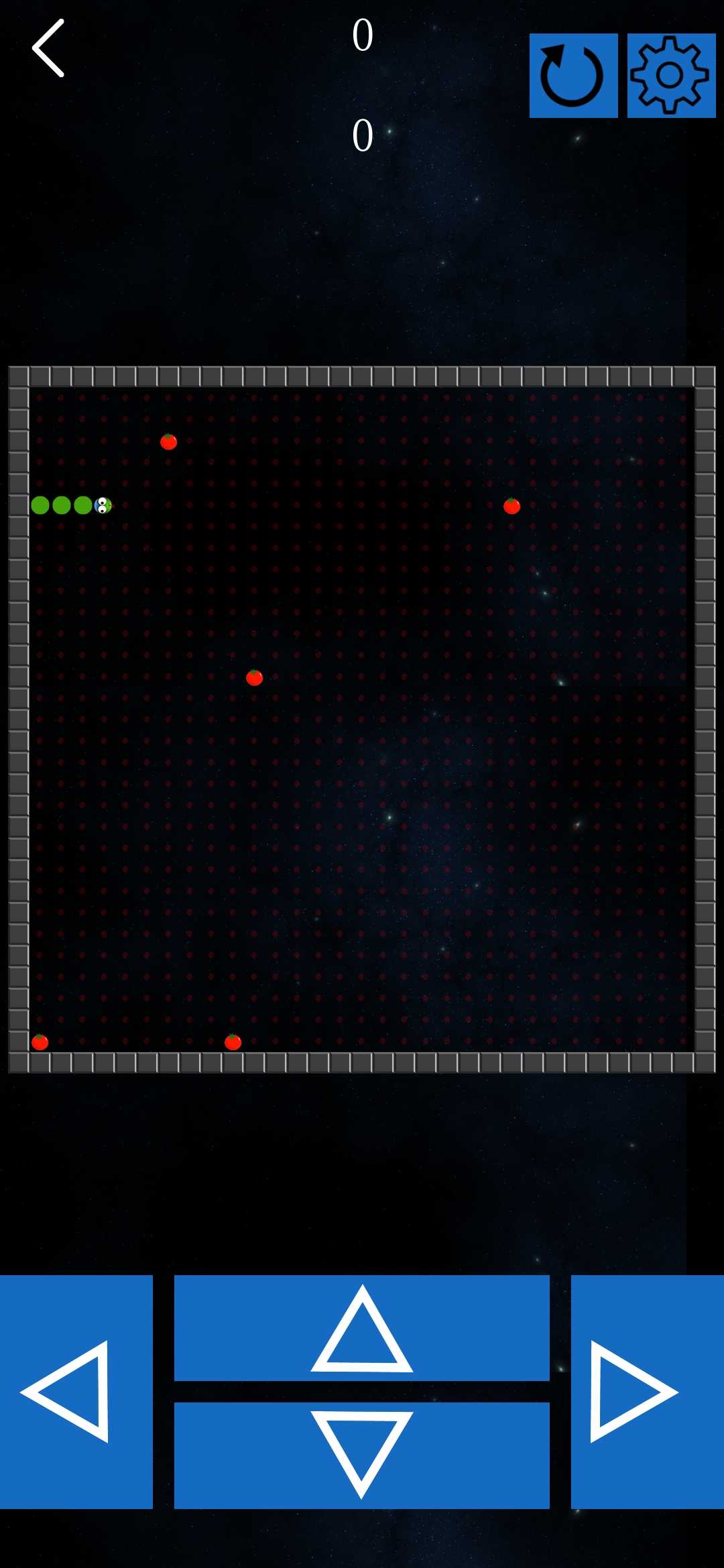Go back using the top-left arrow

pos(48,48)
